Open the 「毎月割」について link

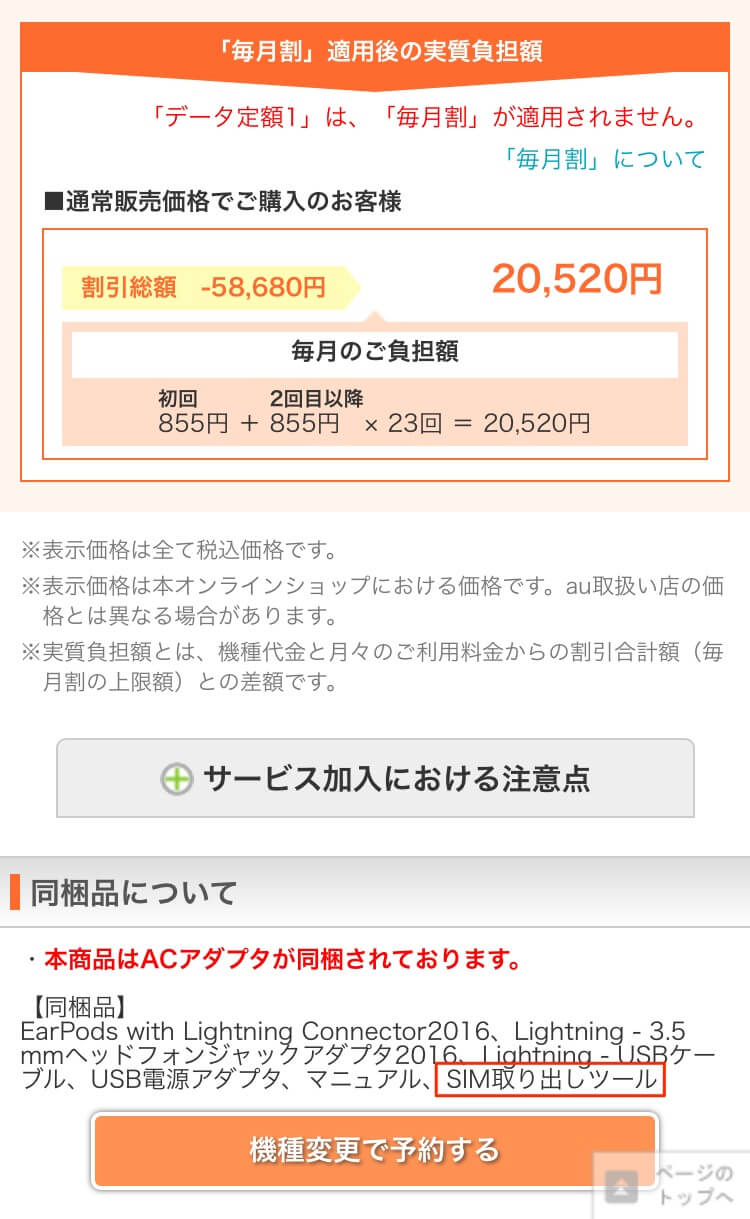(x=603, y=159)
